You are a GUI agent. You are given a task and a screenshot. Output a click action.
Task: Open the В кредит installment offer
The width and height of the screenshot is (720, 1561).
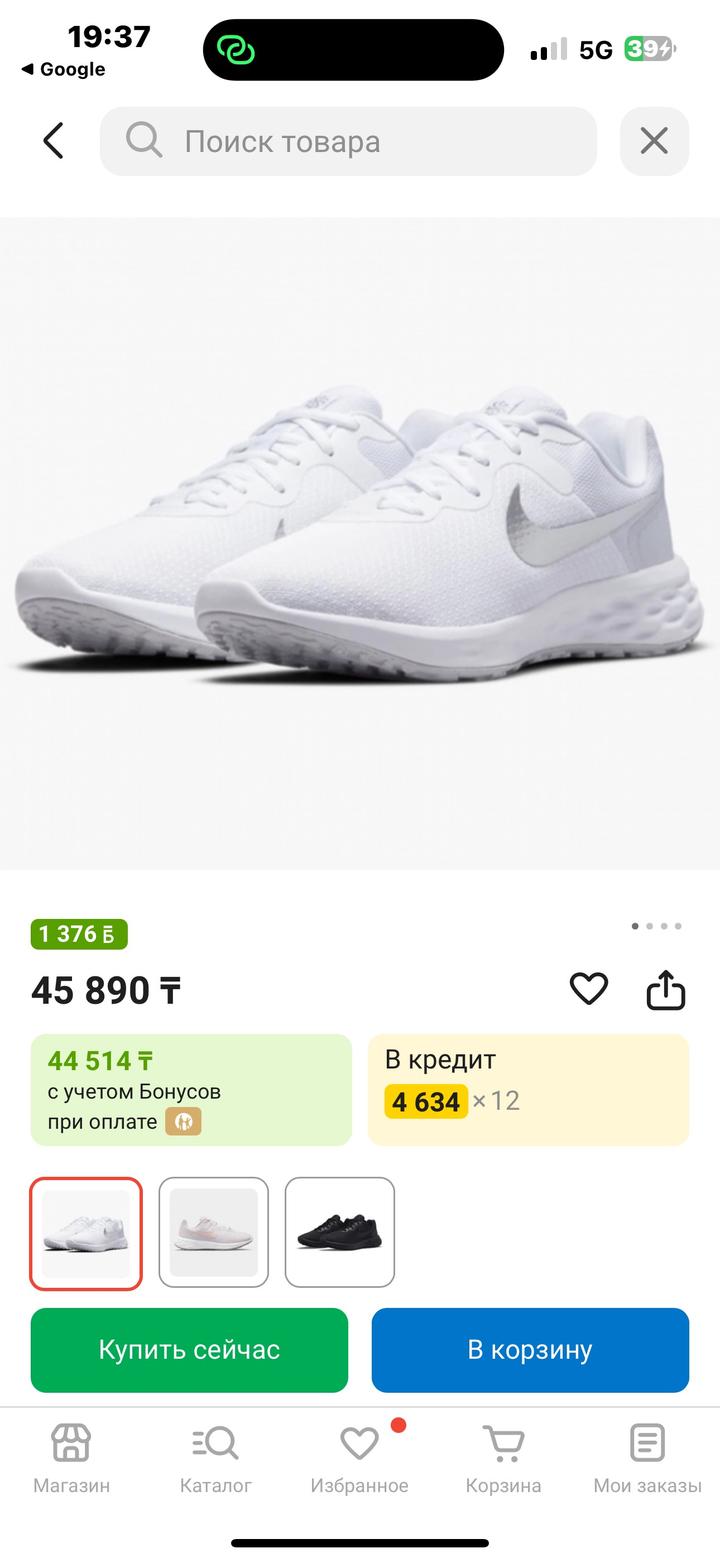(528, 1089)
